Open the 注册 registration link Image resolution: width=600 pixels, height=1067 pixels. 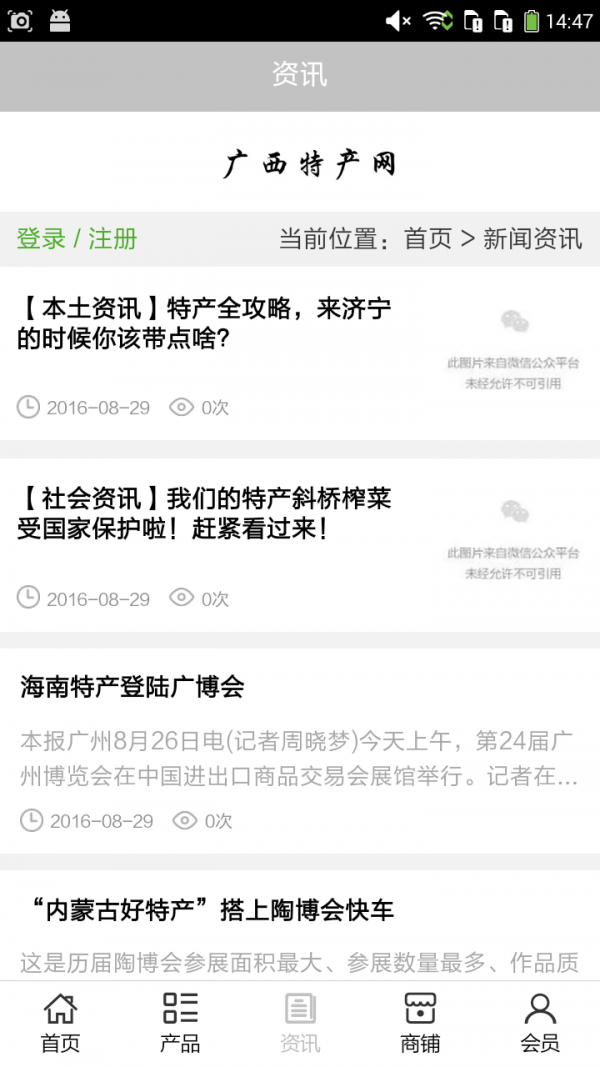pos(113,239)
